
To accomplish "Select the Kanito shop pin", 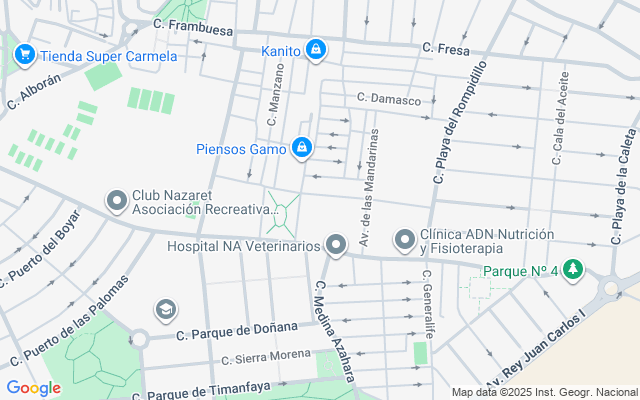I will pos(316,49).
